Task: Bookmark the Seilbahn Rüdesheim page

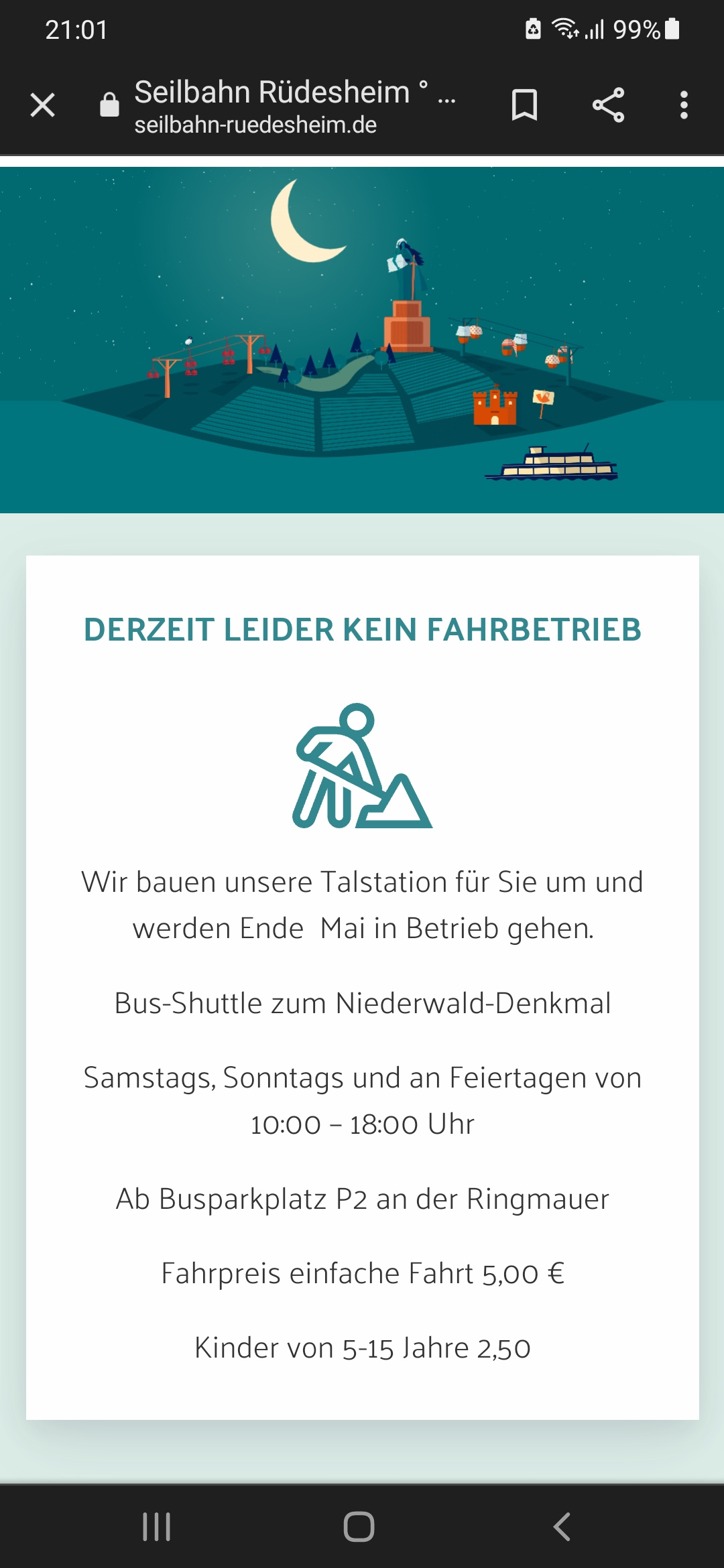Action: tap(524, 105)
